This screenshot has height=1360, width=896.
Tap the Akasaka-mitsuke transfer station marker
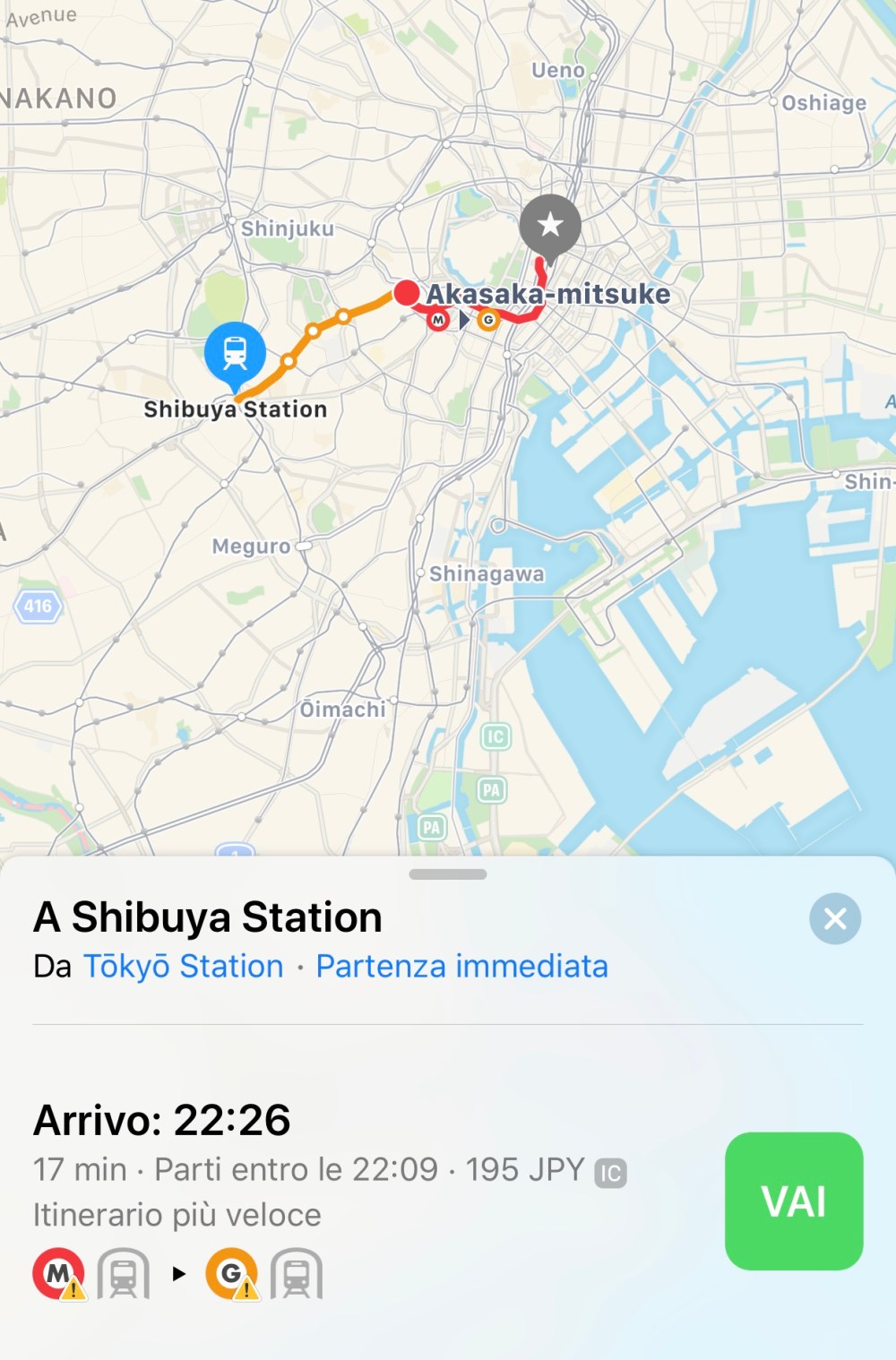point(407,293)
